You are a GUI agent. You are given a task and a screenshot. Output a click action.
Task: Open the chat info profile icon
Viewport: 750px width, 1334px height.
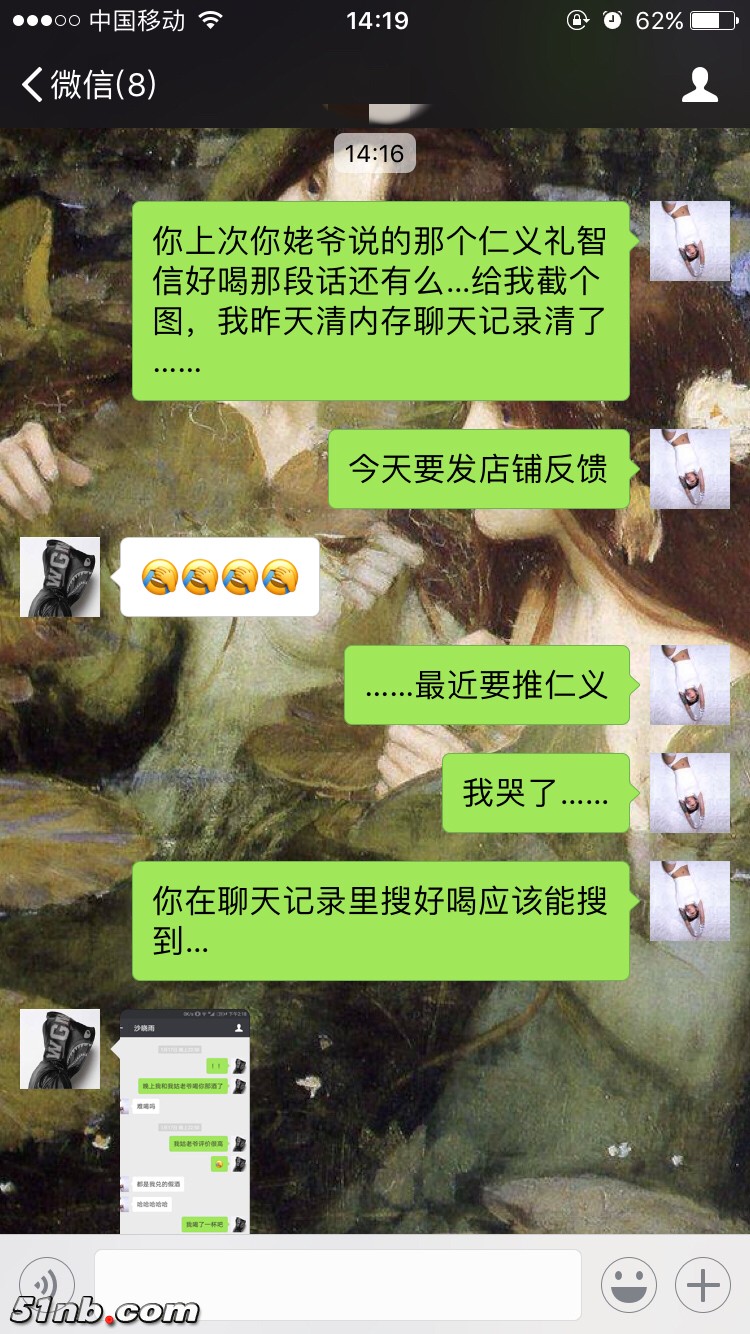699,85
